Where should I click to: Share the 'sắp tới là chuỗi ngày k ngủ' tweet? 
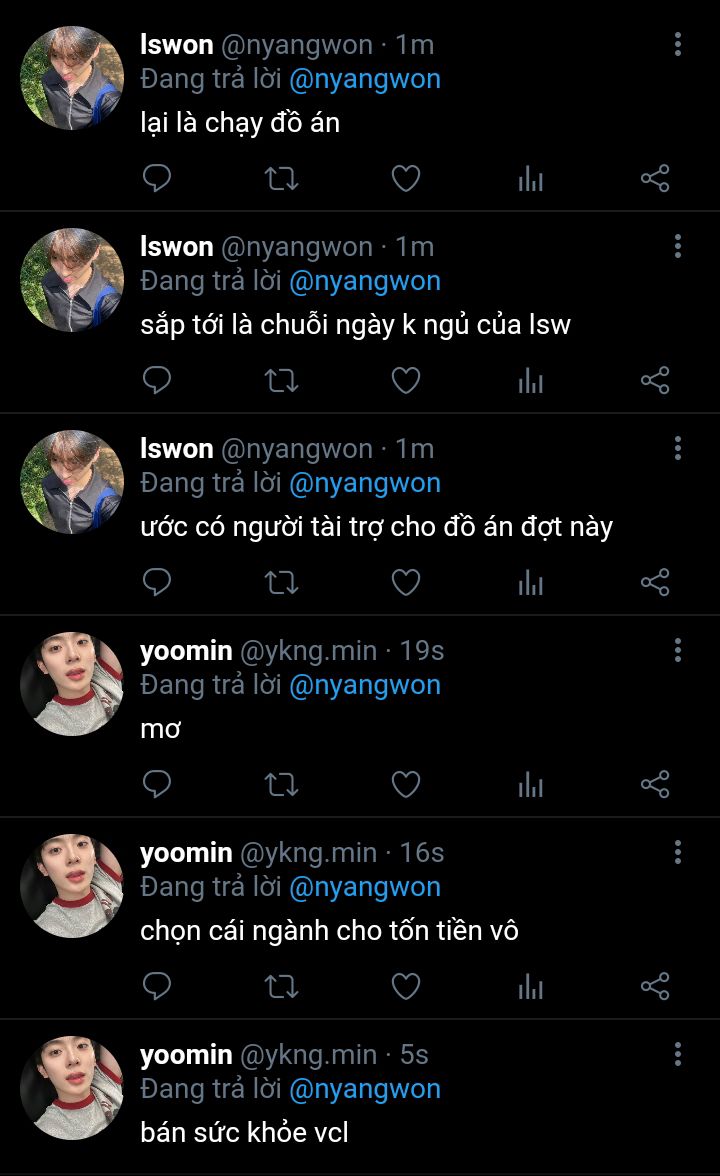pyautogui.click(x=654, y=381)
